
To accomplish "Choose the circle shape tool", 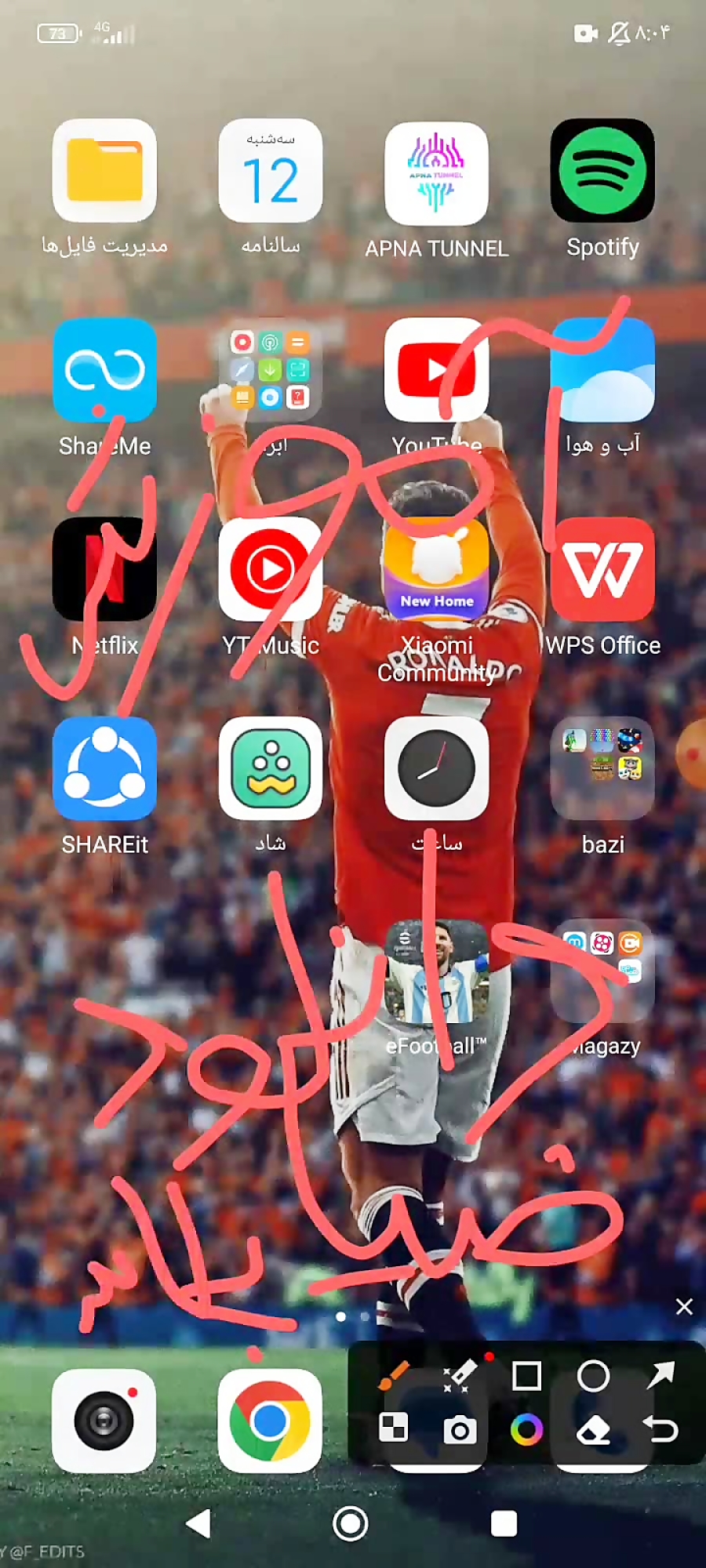I will pyautogui.click(x=593, y=1376).
